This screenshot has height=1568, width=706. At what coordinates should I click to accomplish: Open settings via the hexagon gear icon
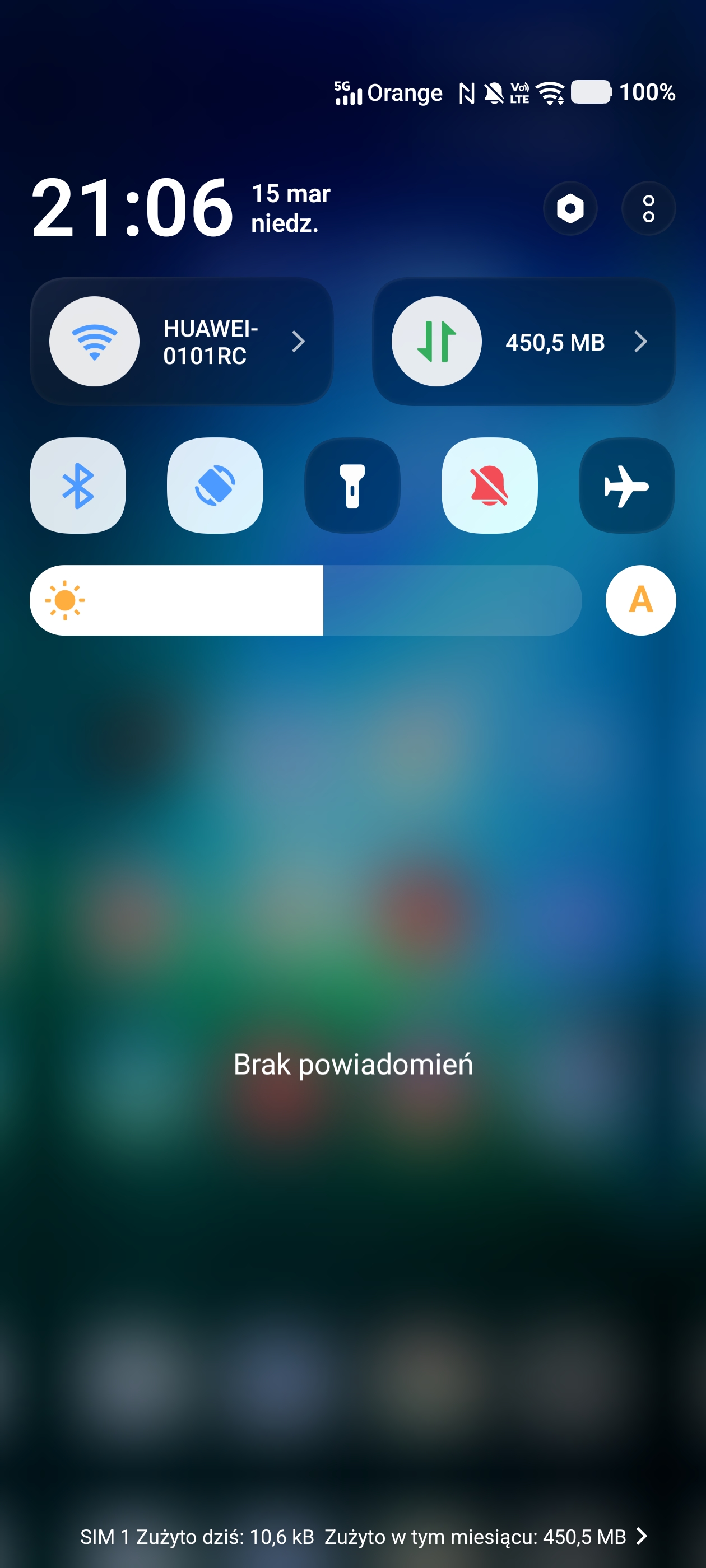pos(569,209)
